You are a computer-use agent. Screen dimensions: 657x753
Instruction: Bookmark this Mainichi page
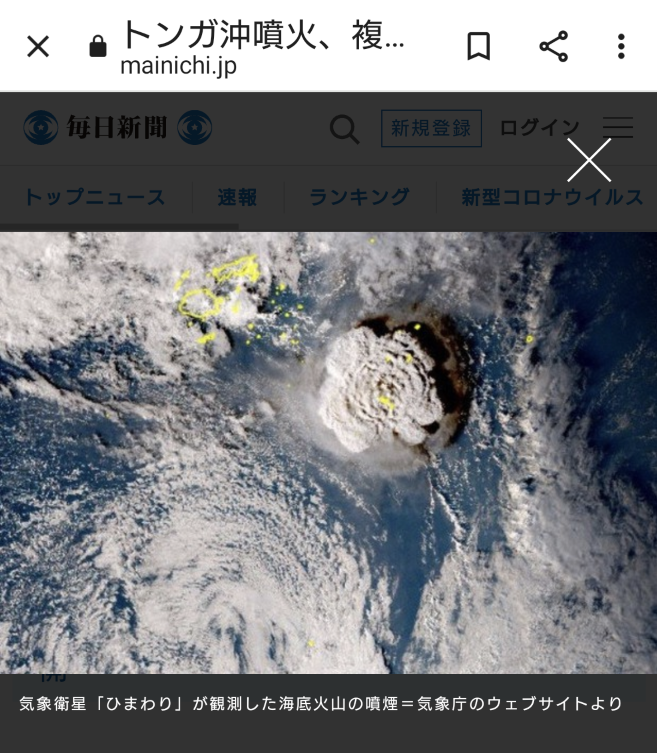[x=479, y=46]
